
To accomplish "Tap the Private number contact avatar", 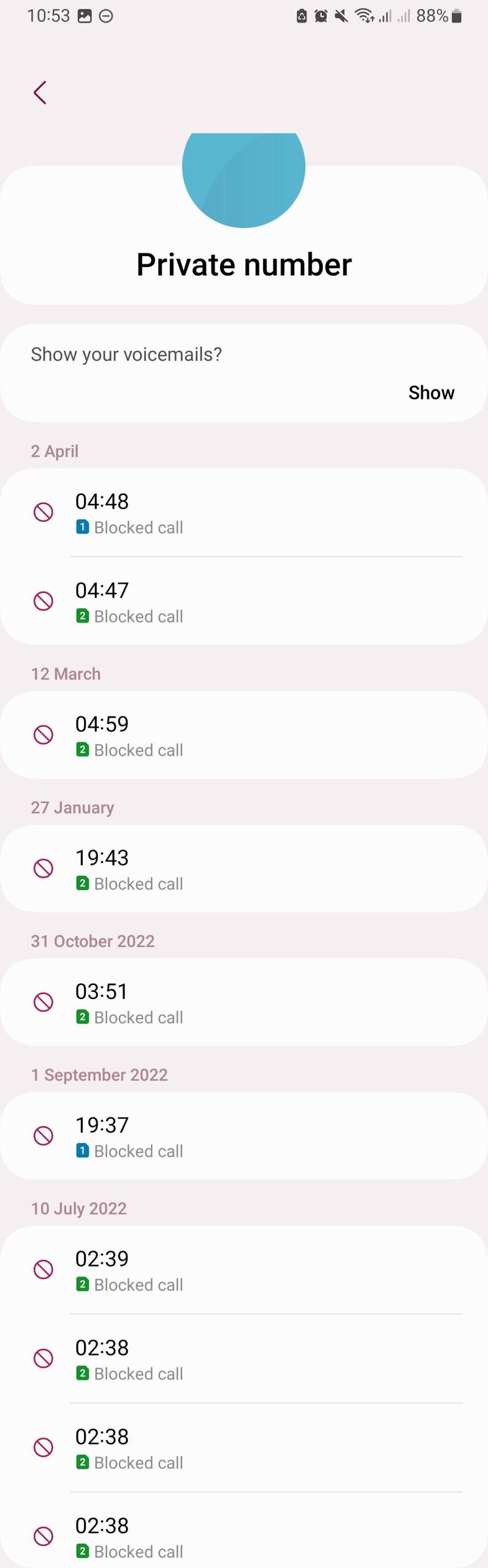I will 243,178.
